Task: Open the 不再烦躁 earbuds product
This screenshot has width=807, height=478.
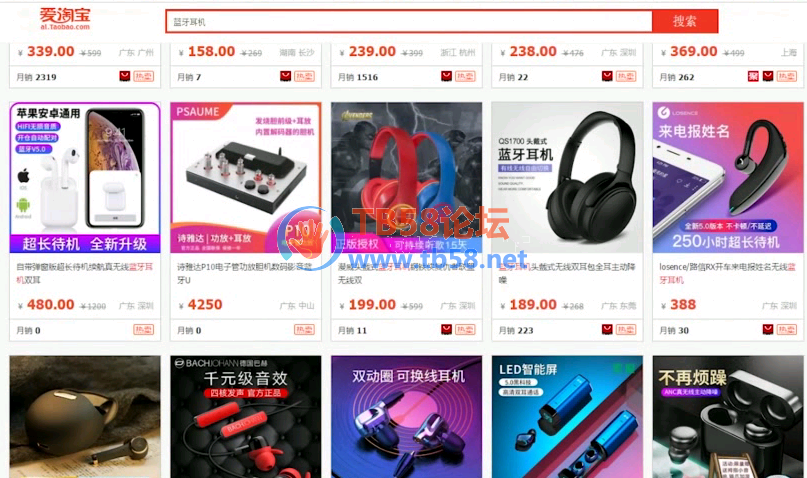Action: tap(727, 415)
